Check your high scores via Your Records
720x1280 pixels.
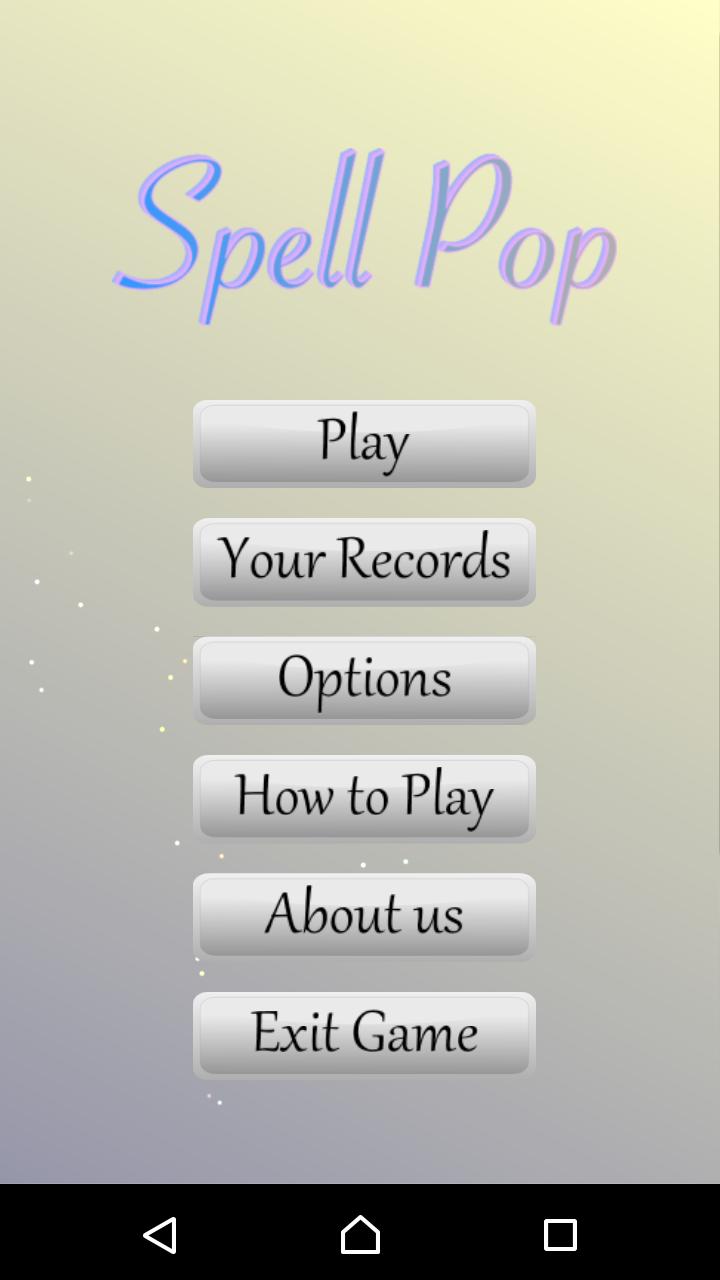364,561
